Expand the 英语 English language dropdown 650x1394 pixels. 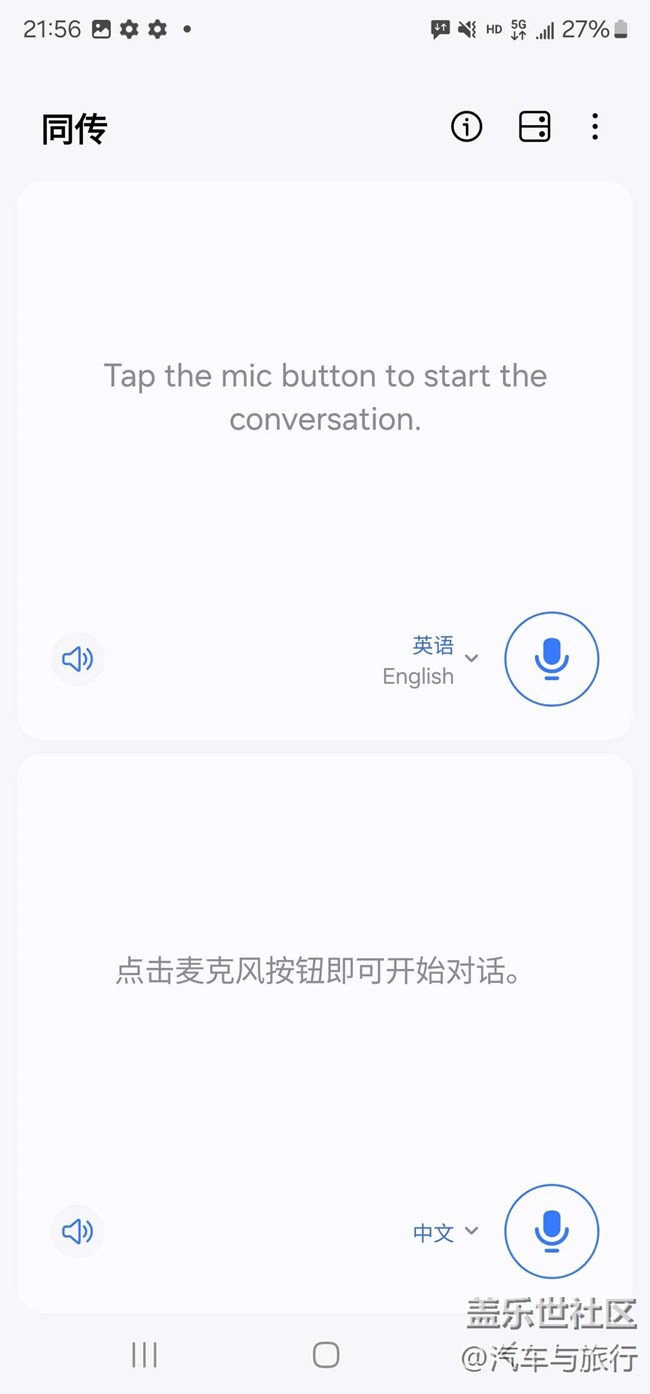pos(431,660)
